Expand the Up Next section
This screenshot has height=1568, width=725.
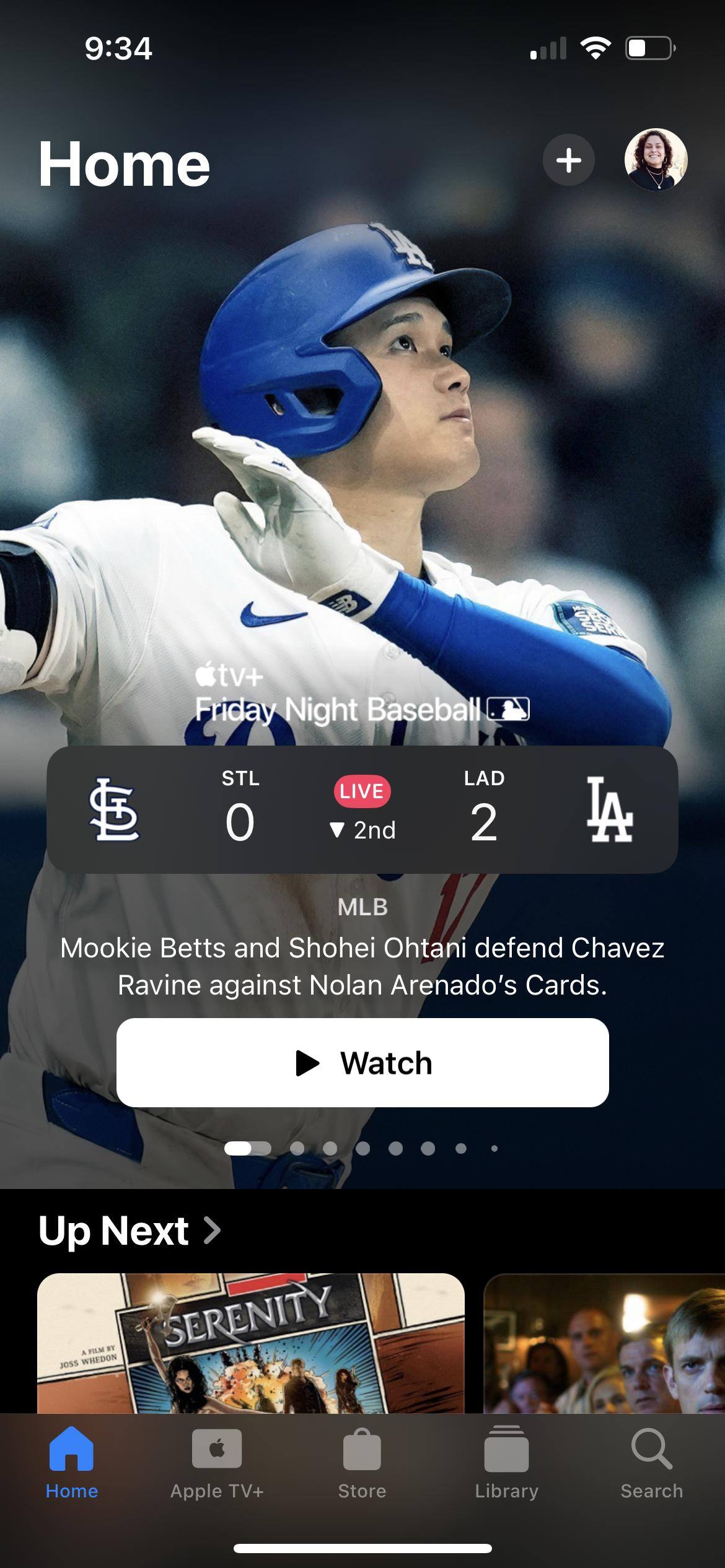coord(130,1230)
